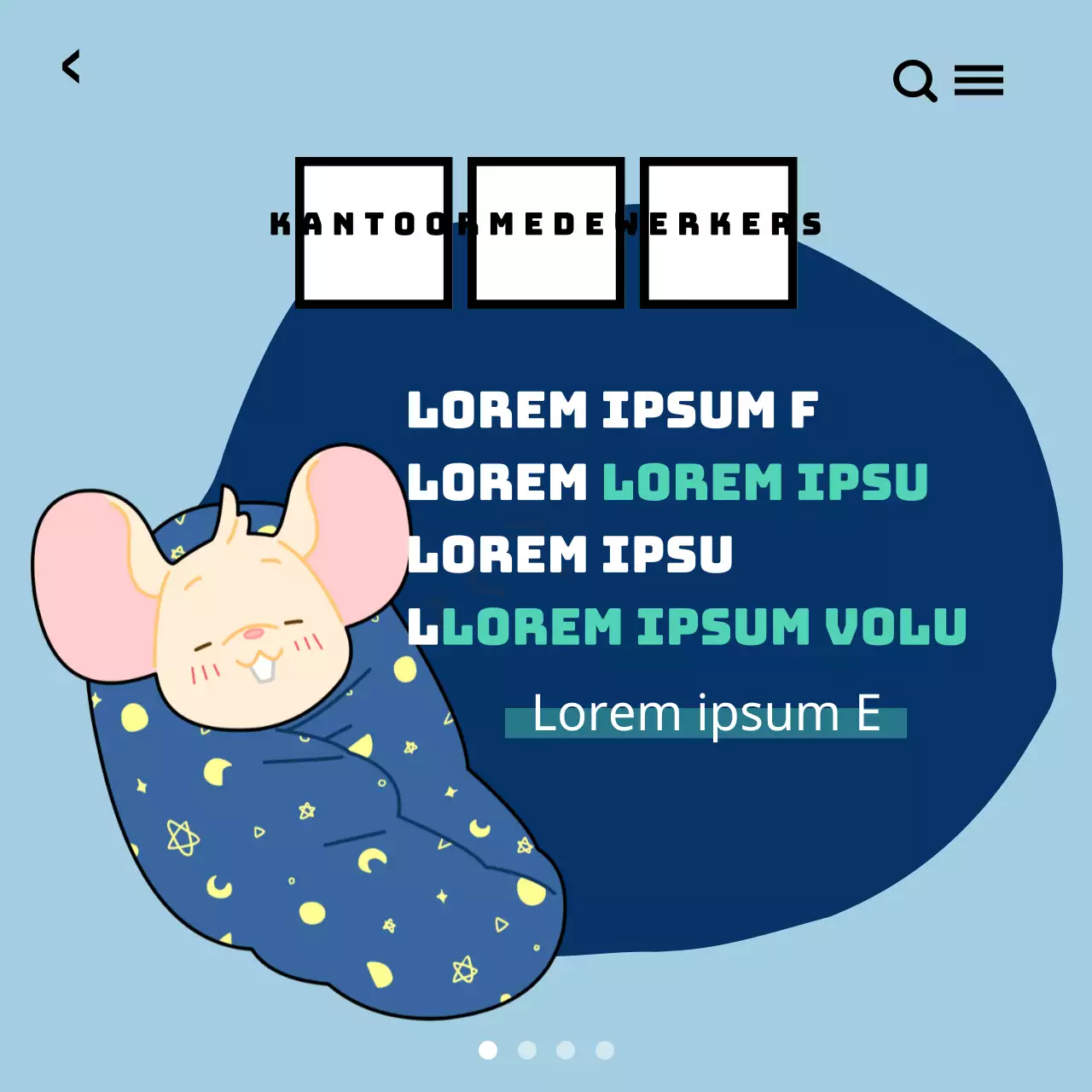The height and width of the screenshot is (1092, 1092).
Task: Go back with the top-left arrow
Action: [72, 67]
